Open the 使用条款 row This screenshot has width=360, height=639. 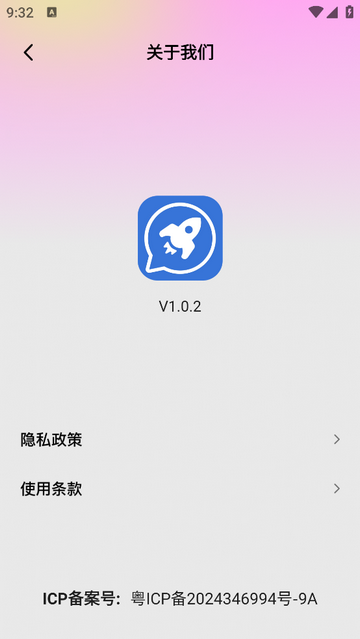coord(180,489)
